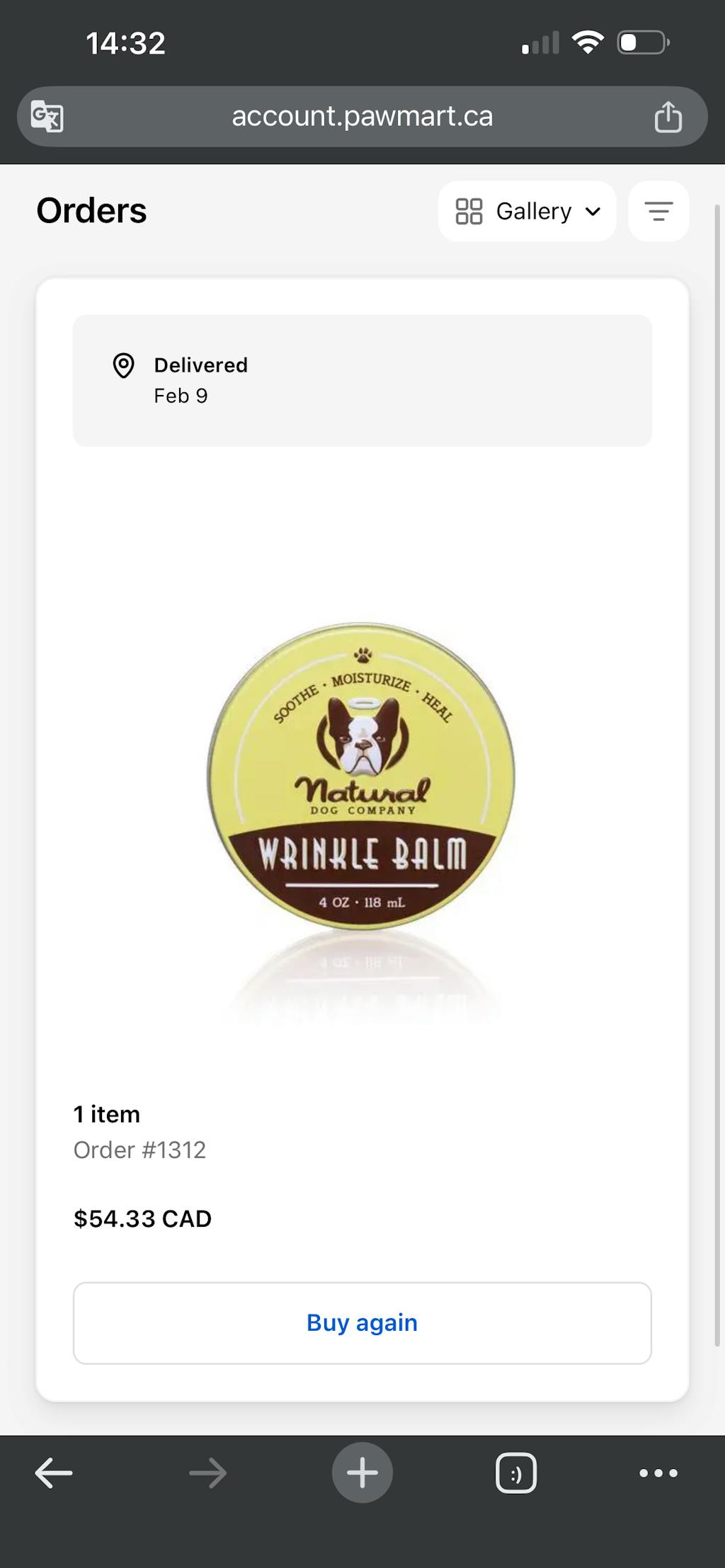Edit the account.pawmart.ca address bar
This screenshot has height=1568, width=725.
coord(362,116)
